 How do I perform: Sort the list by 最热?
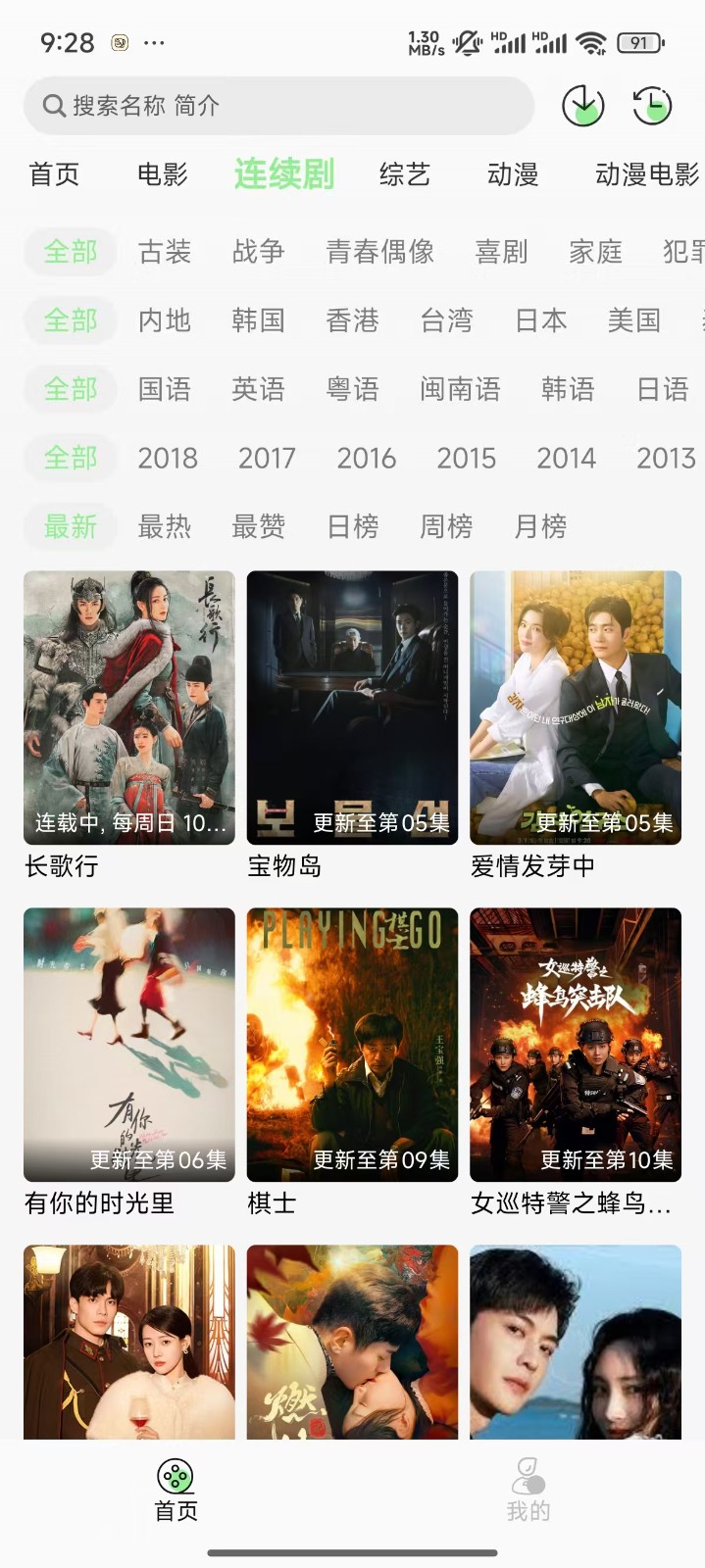(x=164, y=526)
